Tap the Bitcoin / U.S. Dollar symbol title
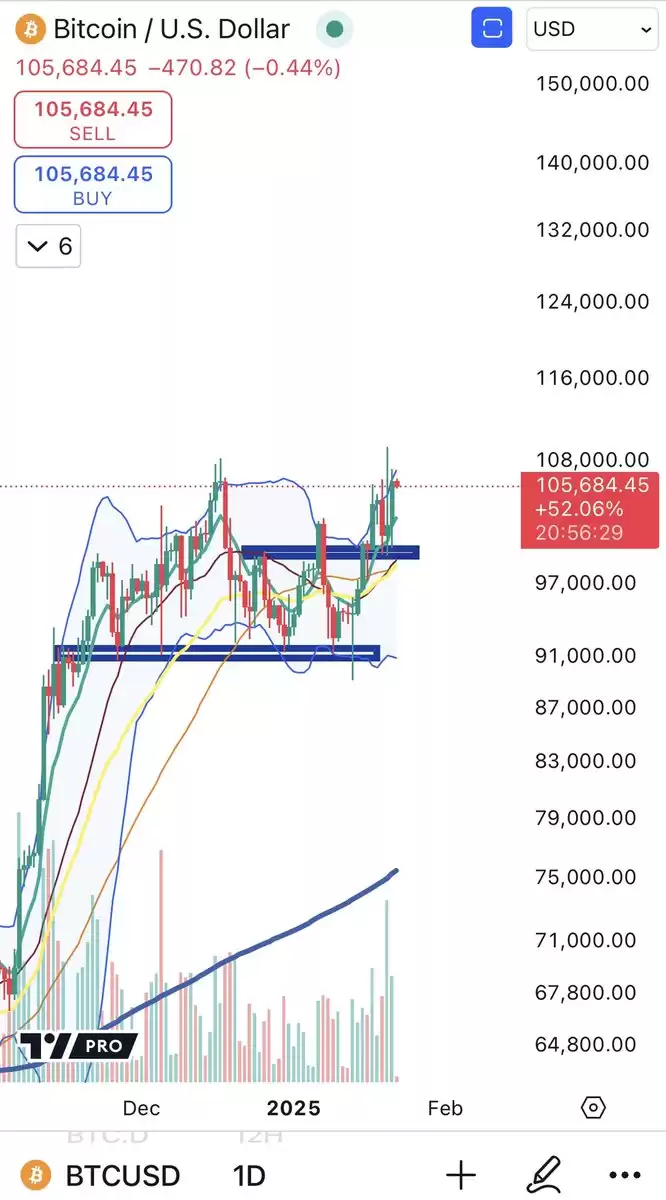The width and height of the screenshot is (666, 1200). 172,30
